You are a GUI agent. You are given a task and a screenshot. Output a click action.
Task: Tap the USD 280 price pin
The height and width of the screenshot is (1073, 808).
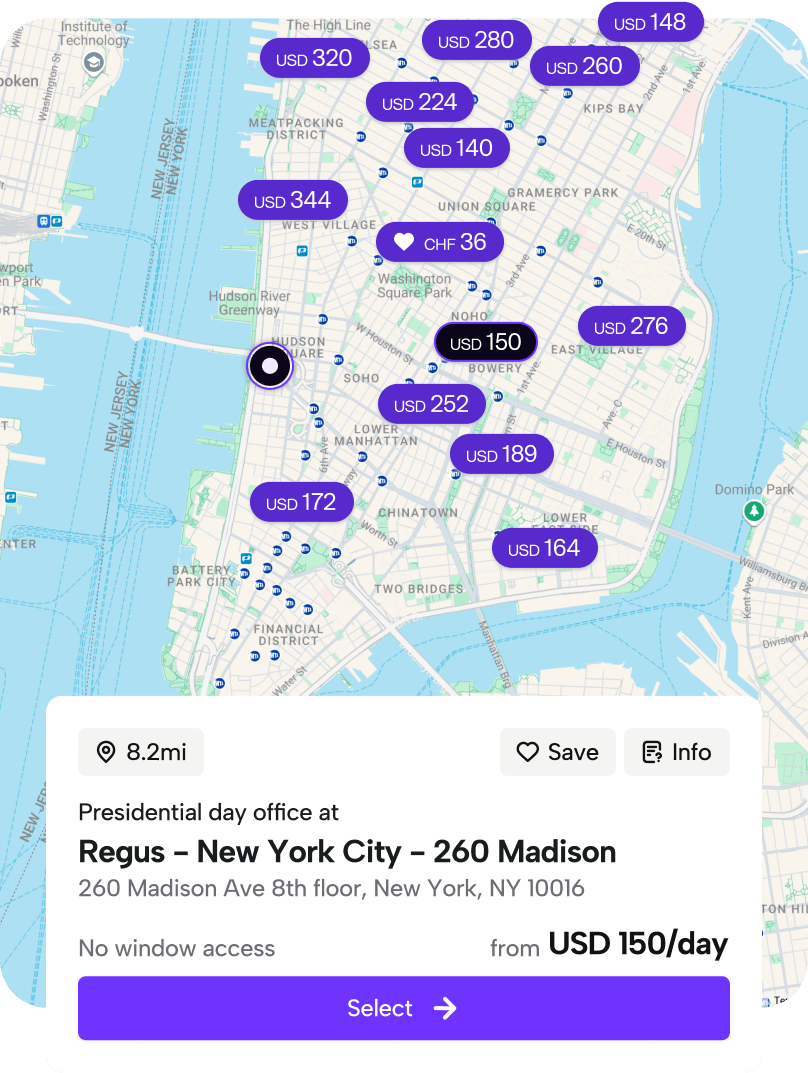476,40
